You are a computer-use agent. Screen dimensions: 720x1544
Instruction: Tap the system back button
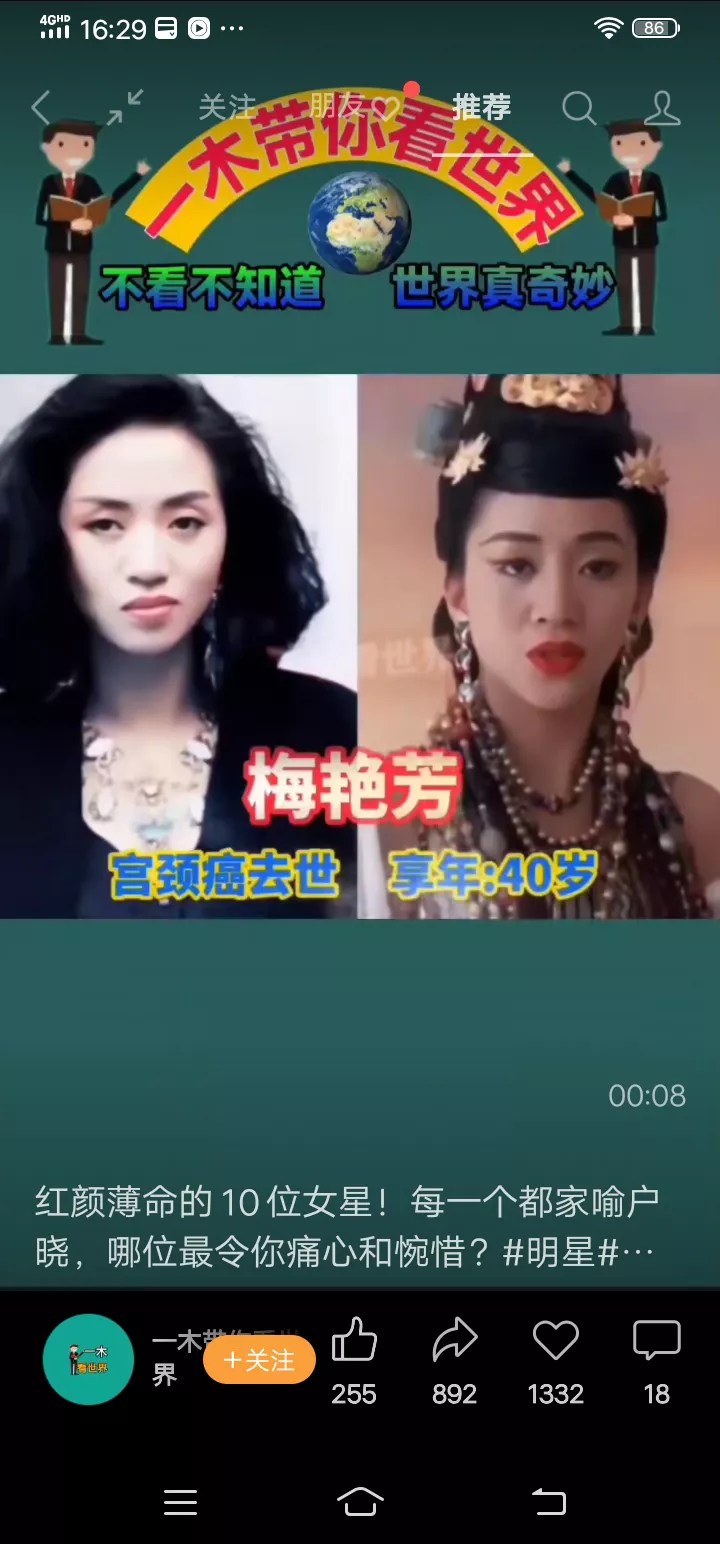(548, 1502)
